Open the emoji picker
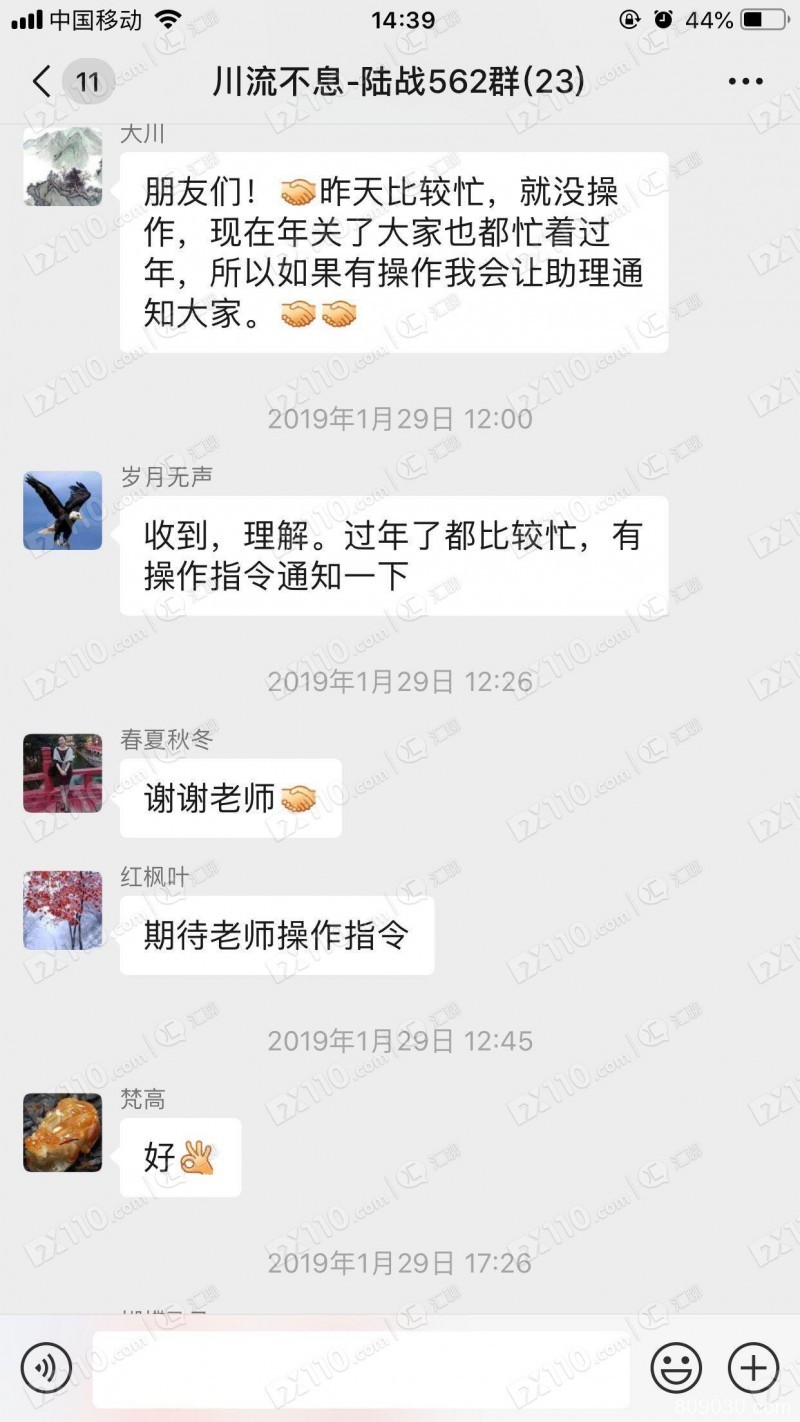 (676, 1367)
